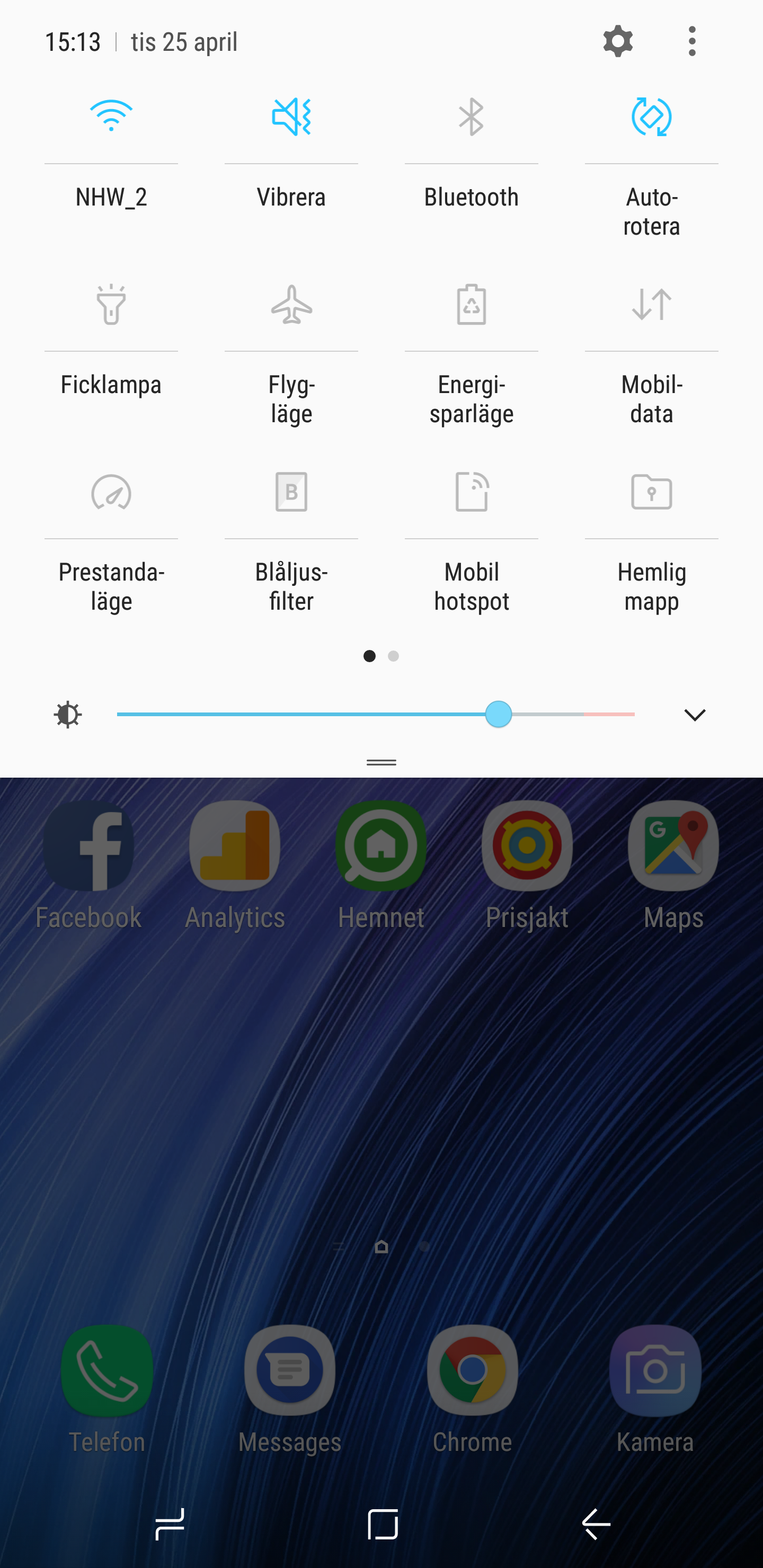
Task: Turn on Bluetooth
Action: [x=471, y=115]
